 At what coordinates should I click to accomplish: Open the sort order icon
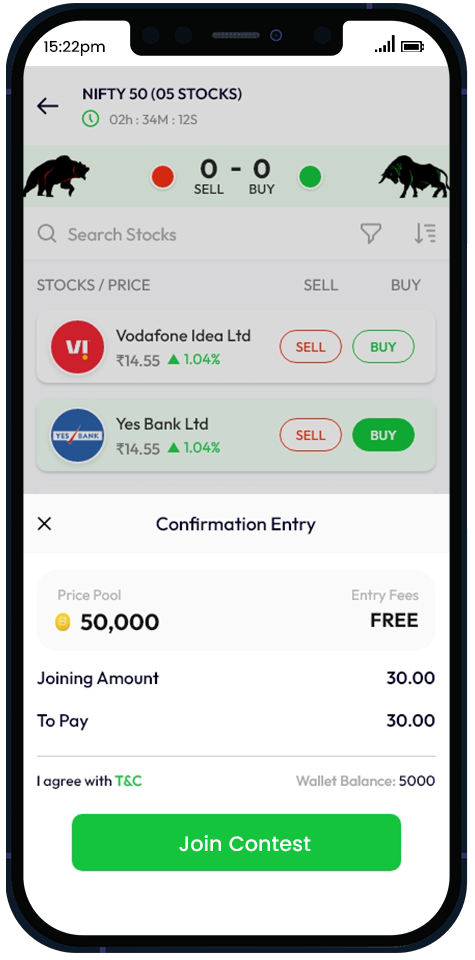tap(425, 233)
